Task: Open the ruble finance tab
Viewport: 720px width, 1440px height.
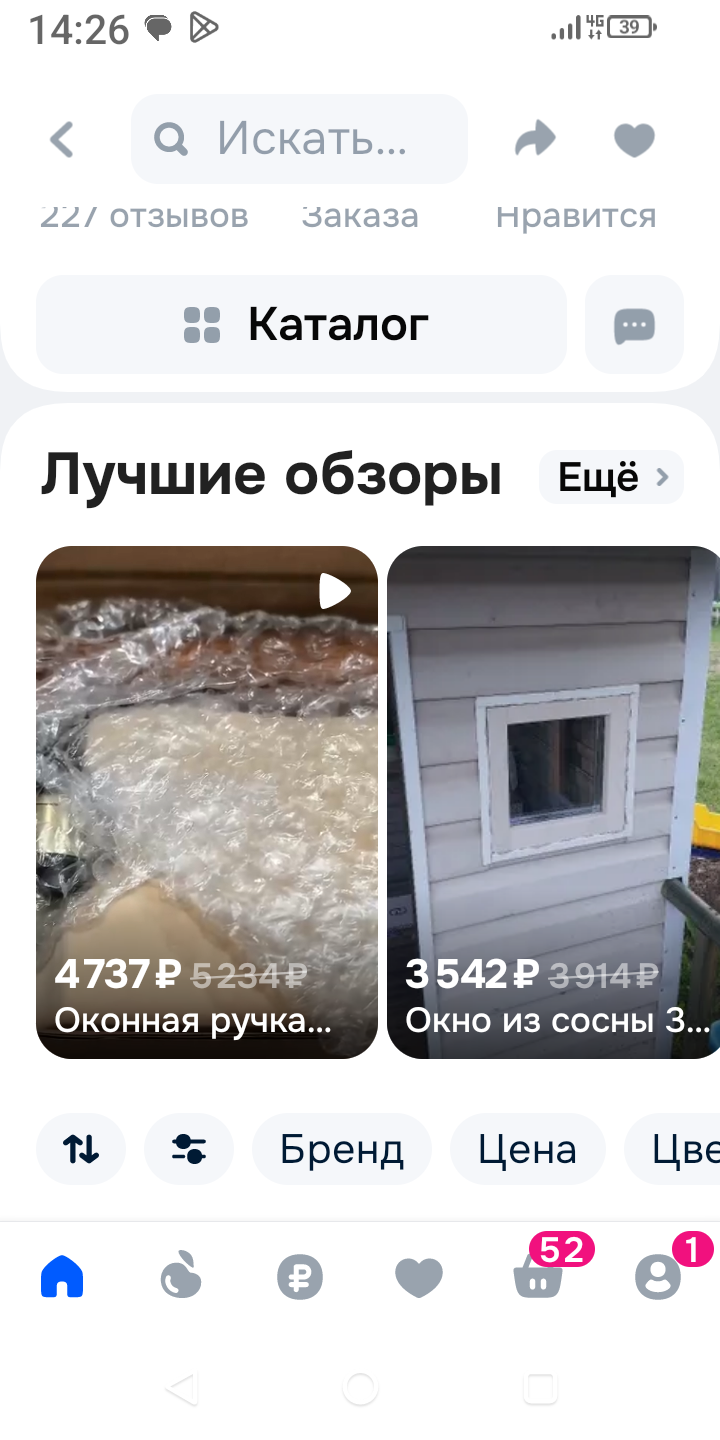Action: tap(300, 1277)
